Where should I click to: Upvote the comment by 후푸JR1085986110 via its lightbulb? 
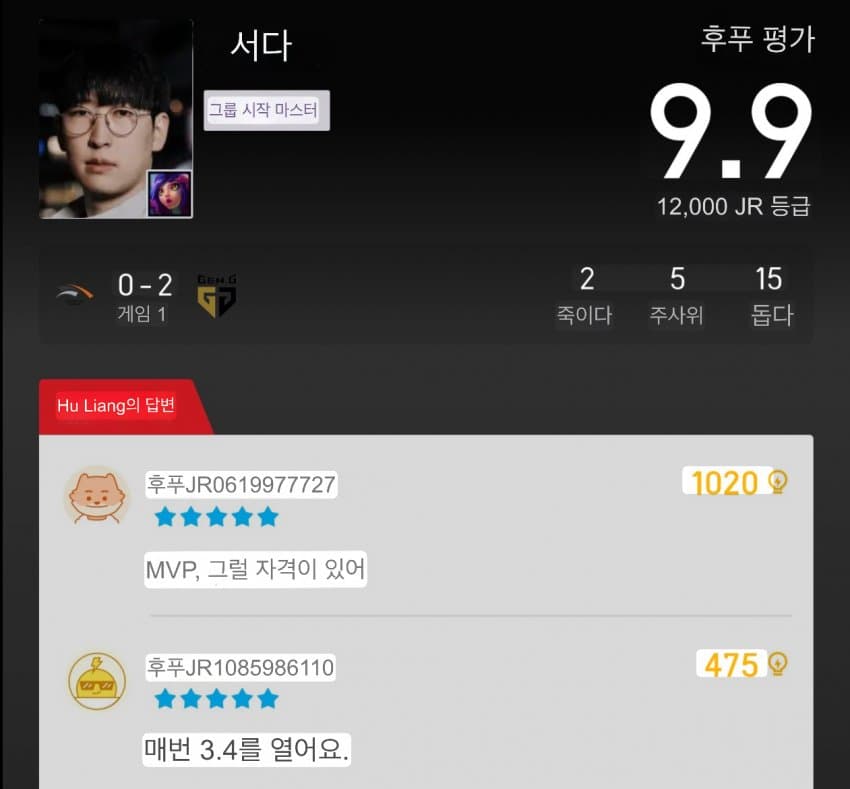778,664
